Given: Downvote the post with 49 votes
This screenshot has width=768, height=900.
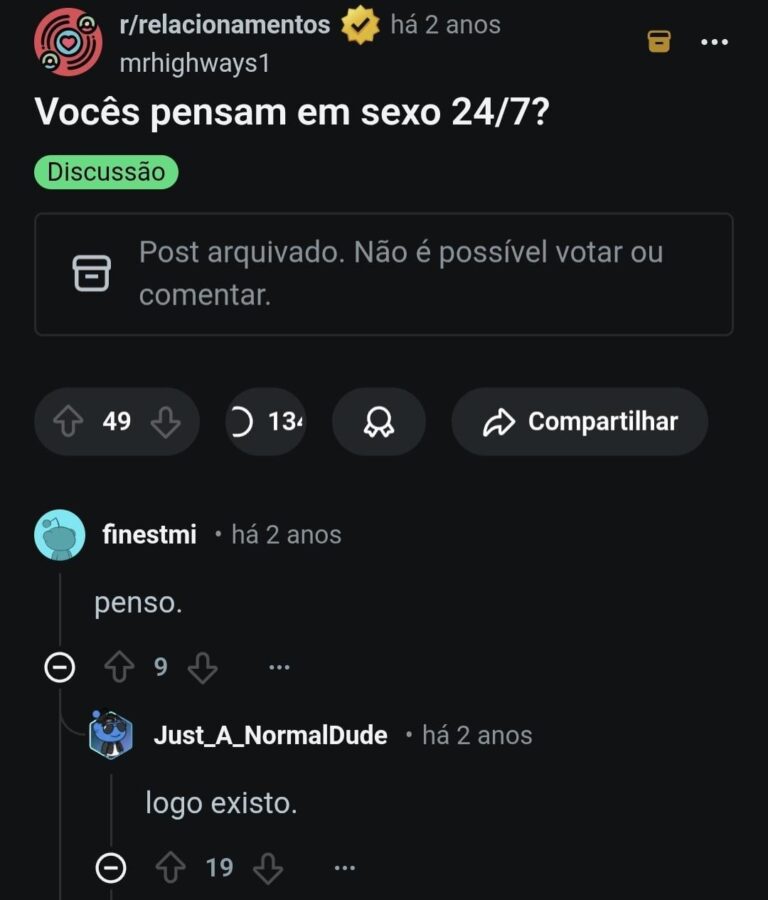Looking at the screenshot, I should (x=165, y=422).
